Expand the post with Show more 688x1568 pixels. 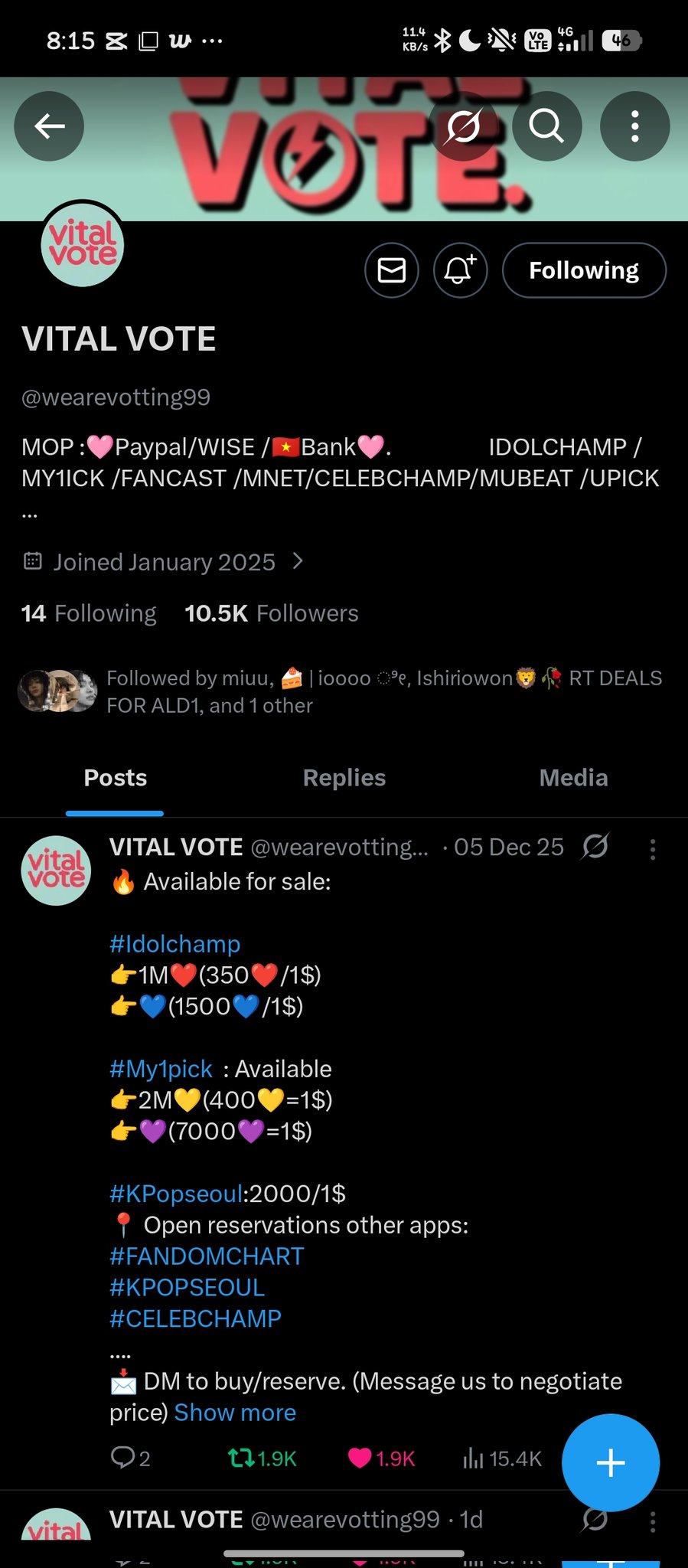235,1413
